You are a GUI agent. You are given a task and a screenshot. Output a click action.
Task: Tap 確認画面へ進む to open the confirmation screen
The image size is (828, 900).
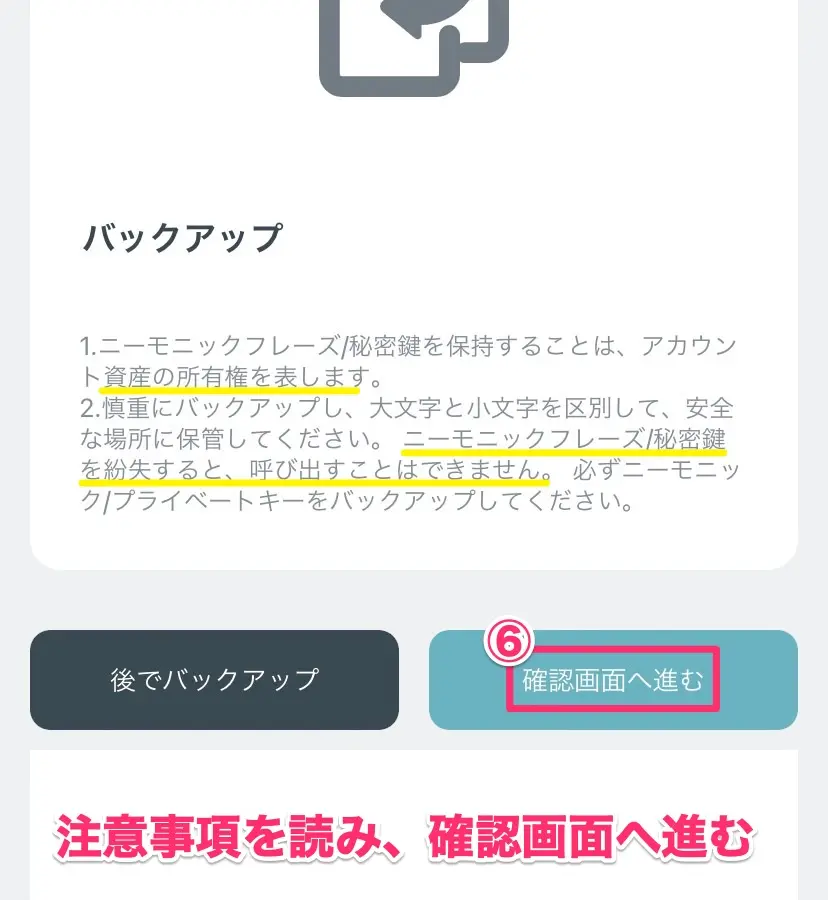click(x=613, y=680)
